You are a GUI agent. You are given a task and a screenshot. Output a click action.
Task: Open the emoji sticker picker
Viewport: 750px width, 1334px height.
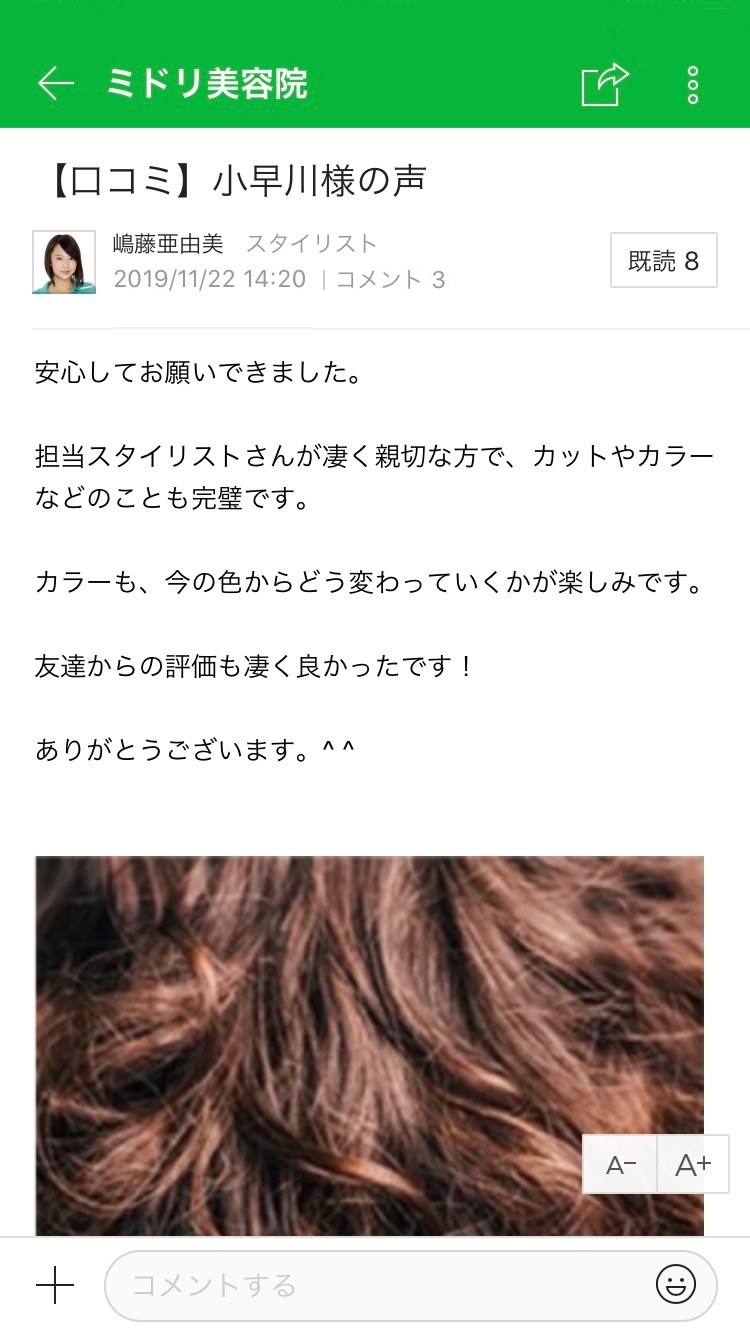(x=676, y=1285)
